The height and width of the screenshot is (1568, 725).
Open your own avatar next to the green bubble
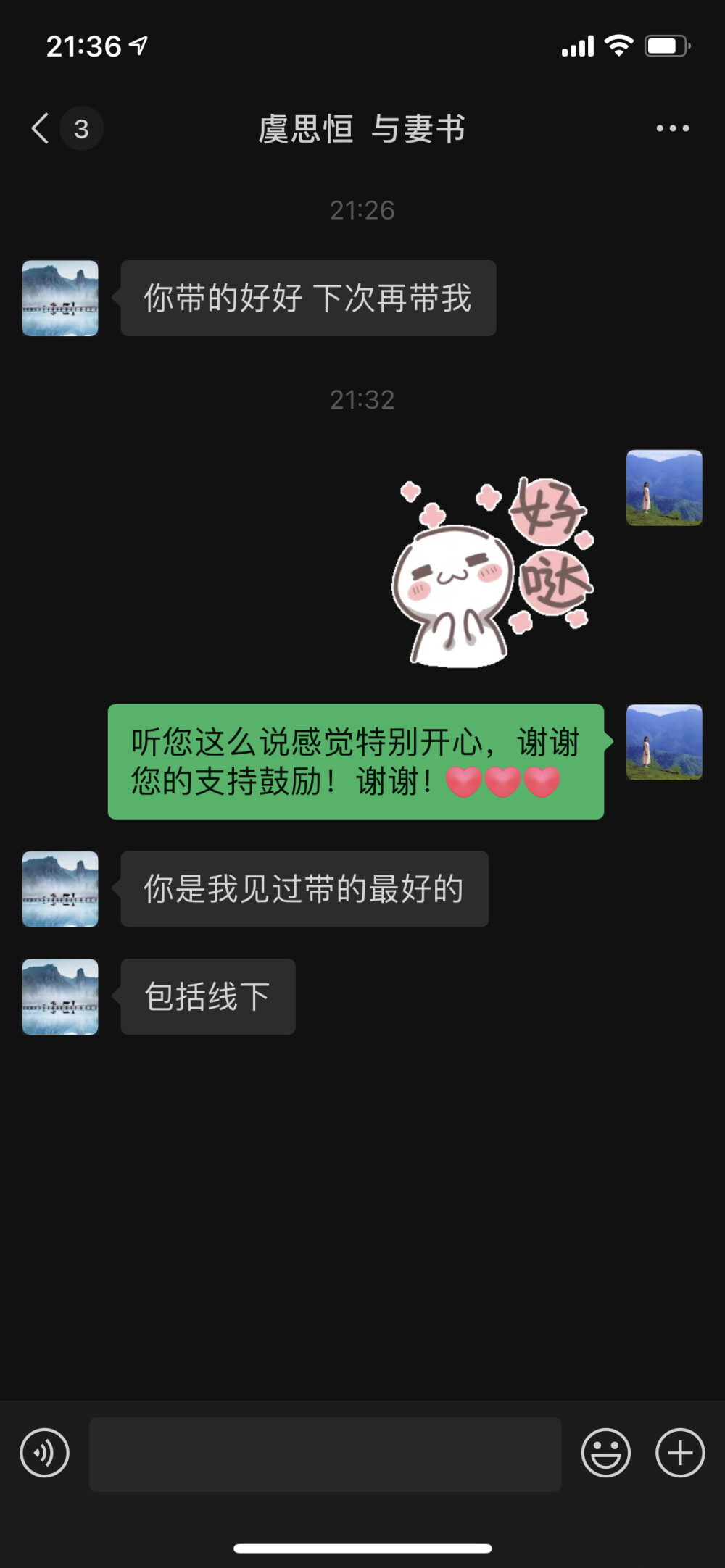pos(663,744)
